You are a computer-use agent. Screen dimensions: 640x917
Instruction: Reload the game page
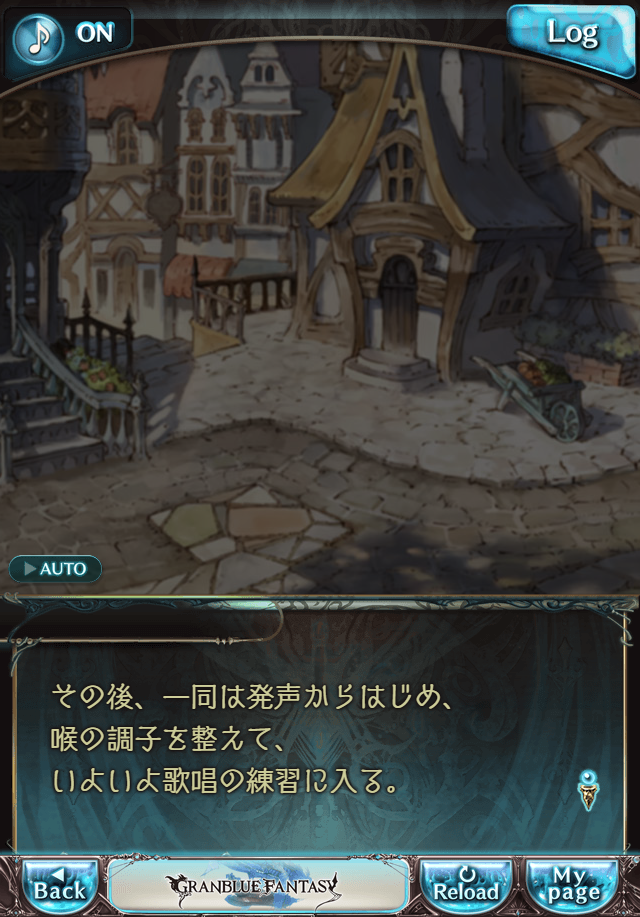click(466, 884)
